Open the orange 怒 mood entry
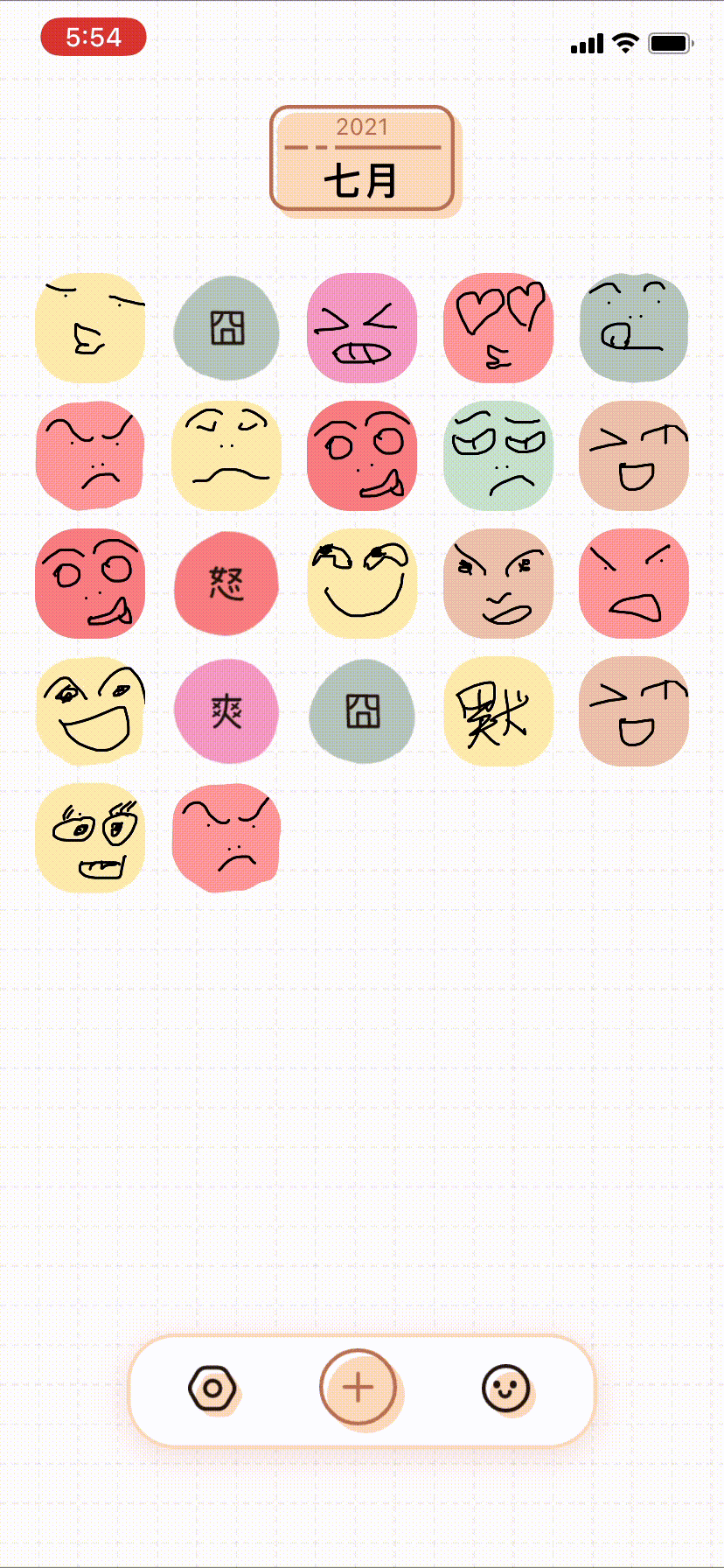The image size is (724, 1568). [x=226, y=584]
